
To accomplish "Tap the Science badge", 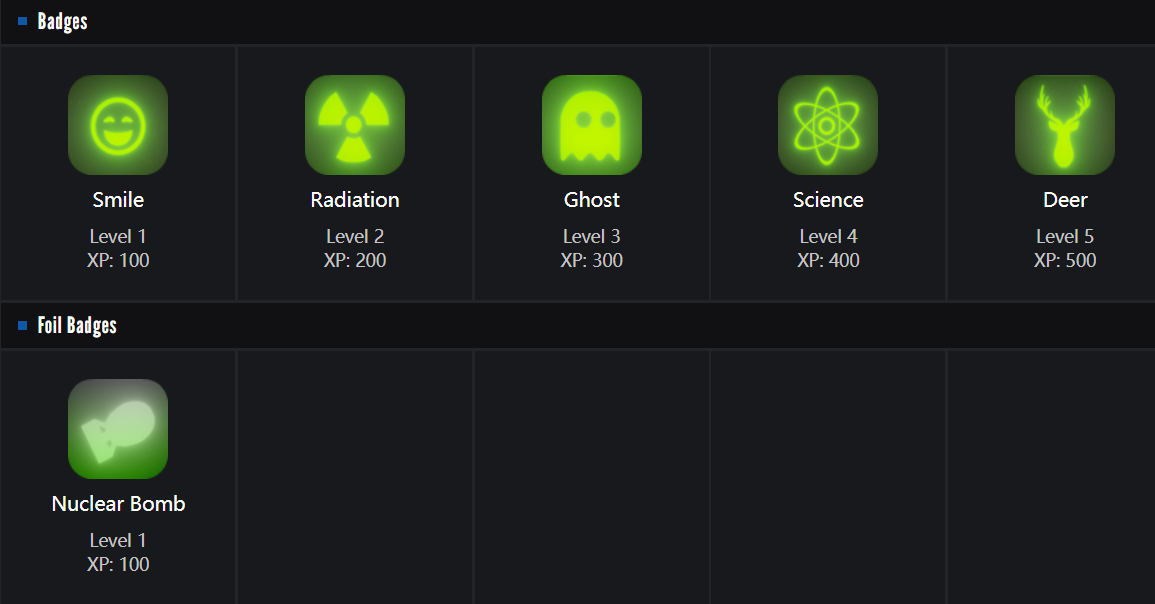I will pyautogui.click(x=828, y=126).
